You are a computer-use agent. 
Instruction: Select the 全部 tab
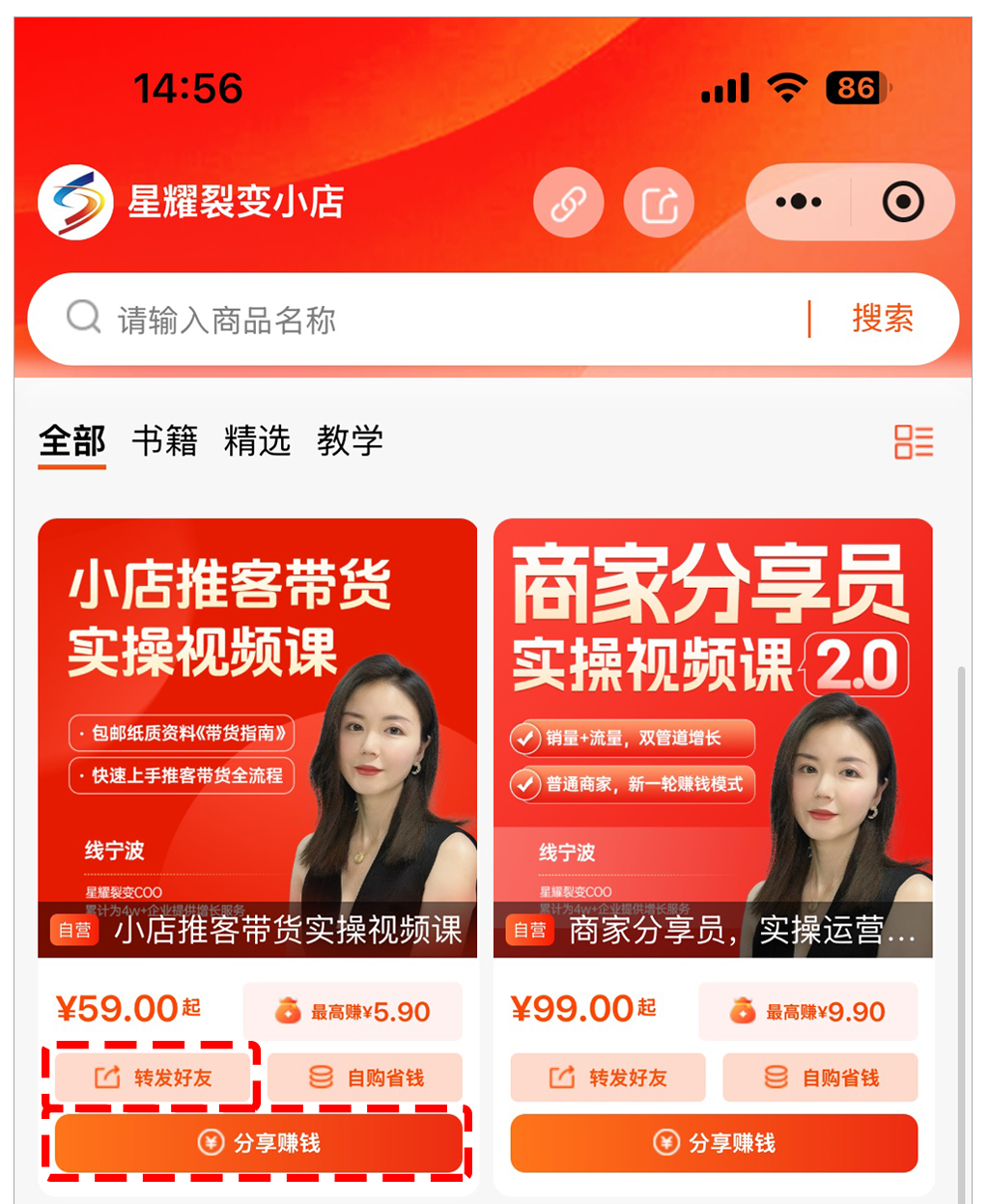[72, 441]
